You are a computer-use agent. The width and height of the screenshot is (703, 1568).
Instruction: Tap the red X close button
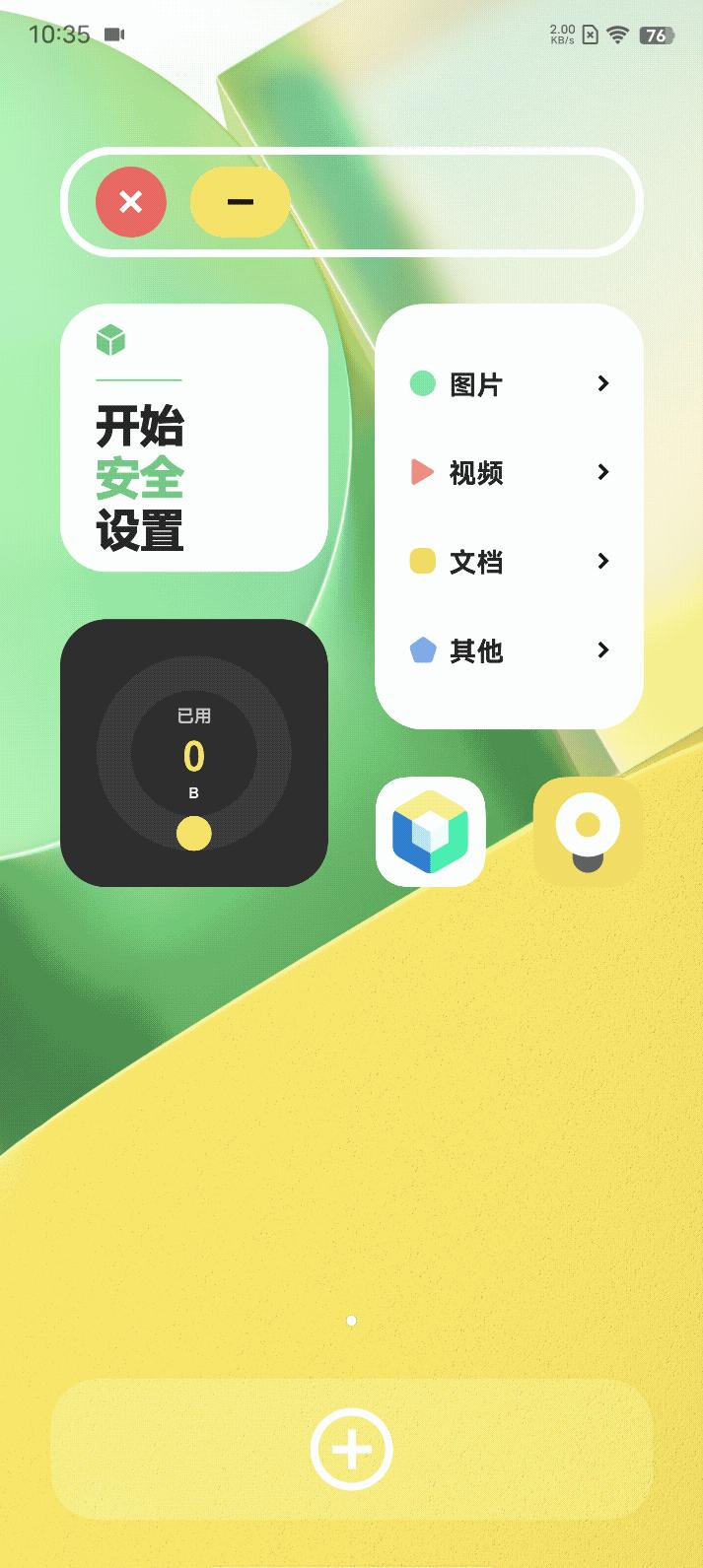click(131, 202)
